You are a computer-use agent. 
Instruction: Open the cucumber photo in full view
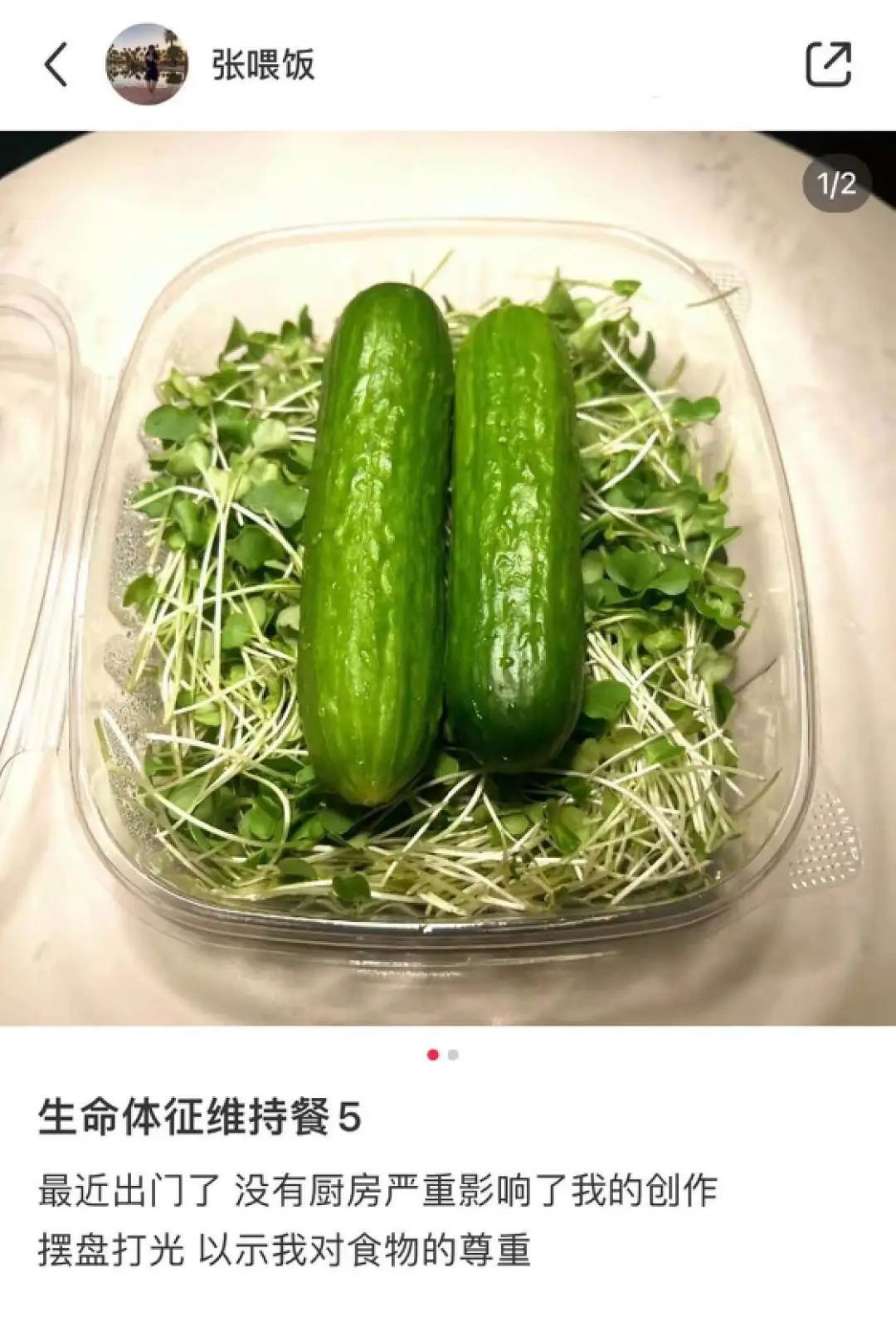point(448,578)
